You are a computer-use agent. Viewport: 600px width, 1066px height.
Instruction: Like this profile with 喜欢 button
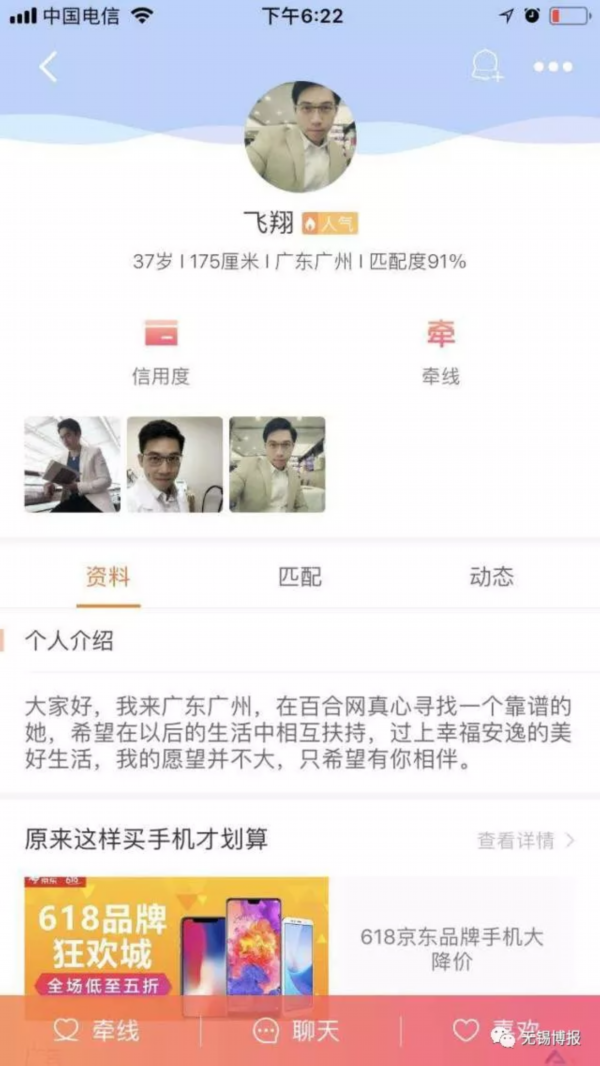tap(497, 1031)
